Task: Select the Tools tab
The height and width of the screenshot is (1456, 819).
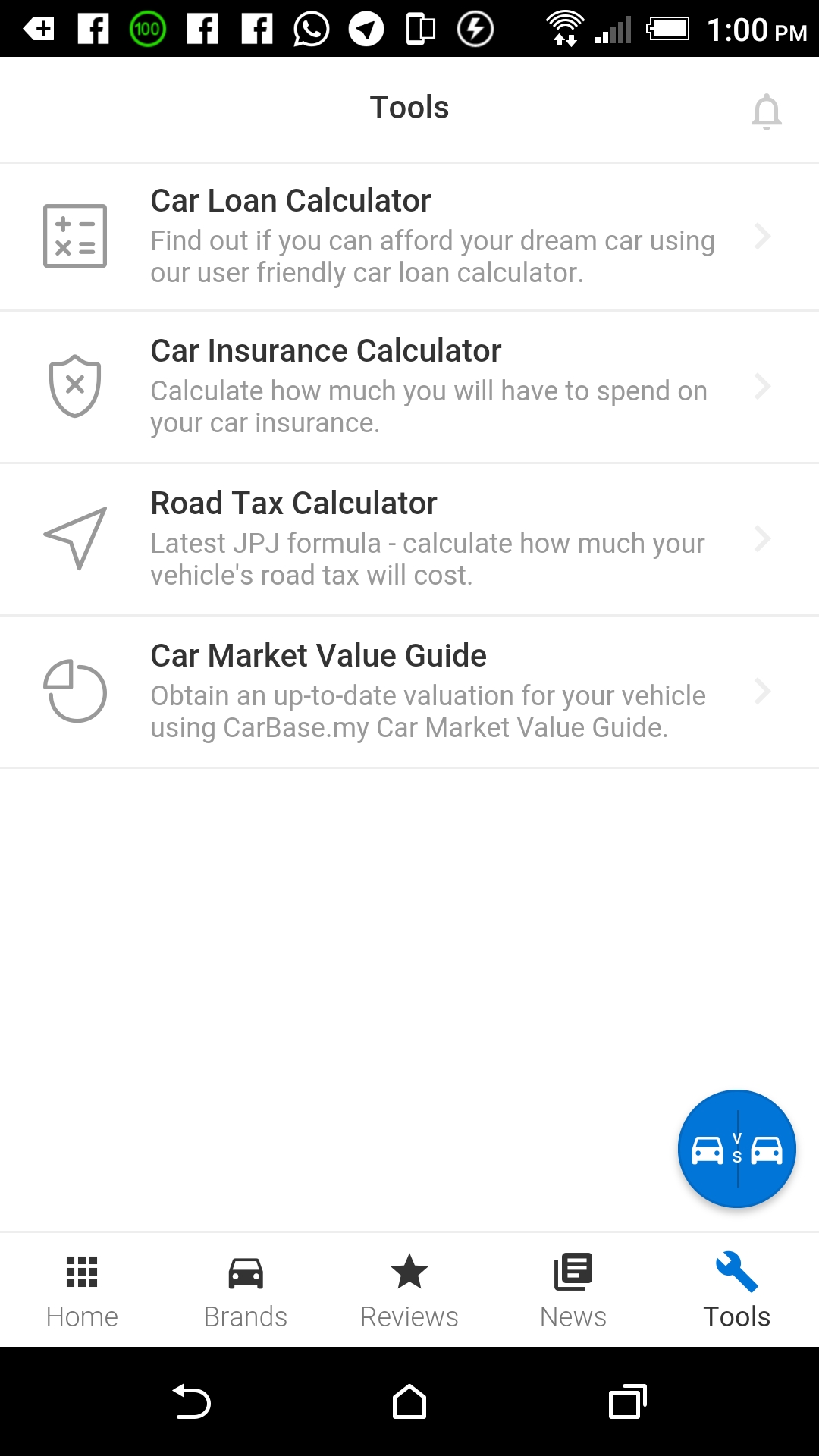Action: click(x=737, y=1290)
